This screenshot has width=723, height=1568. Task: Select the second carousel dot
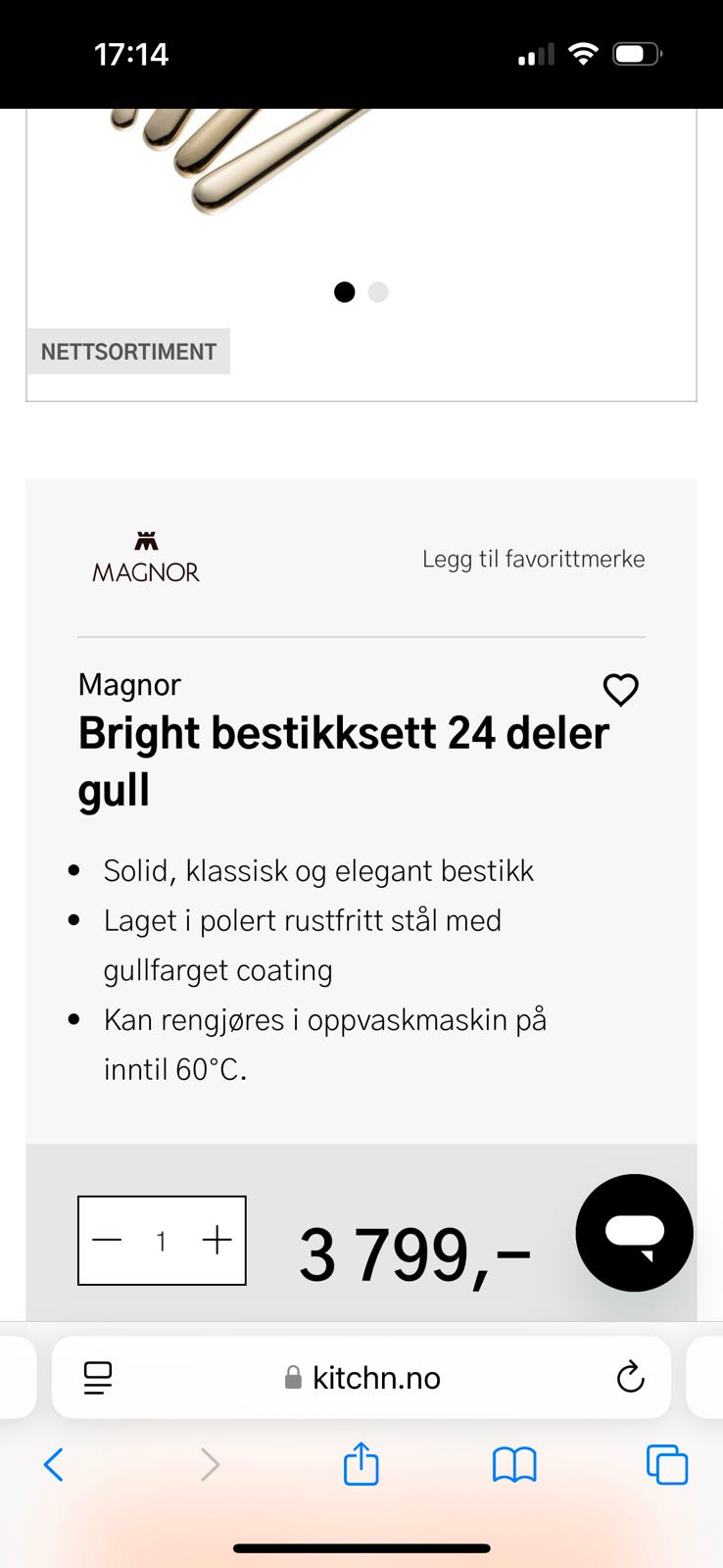click(378, 292)
